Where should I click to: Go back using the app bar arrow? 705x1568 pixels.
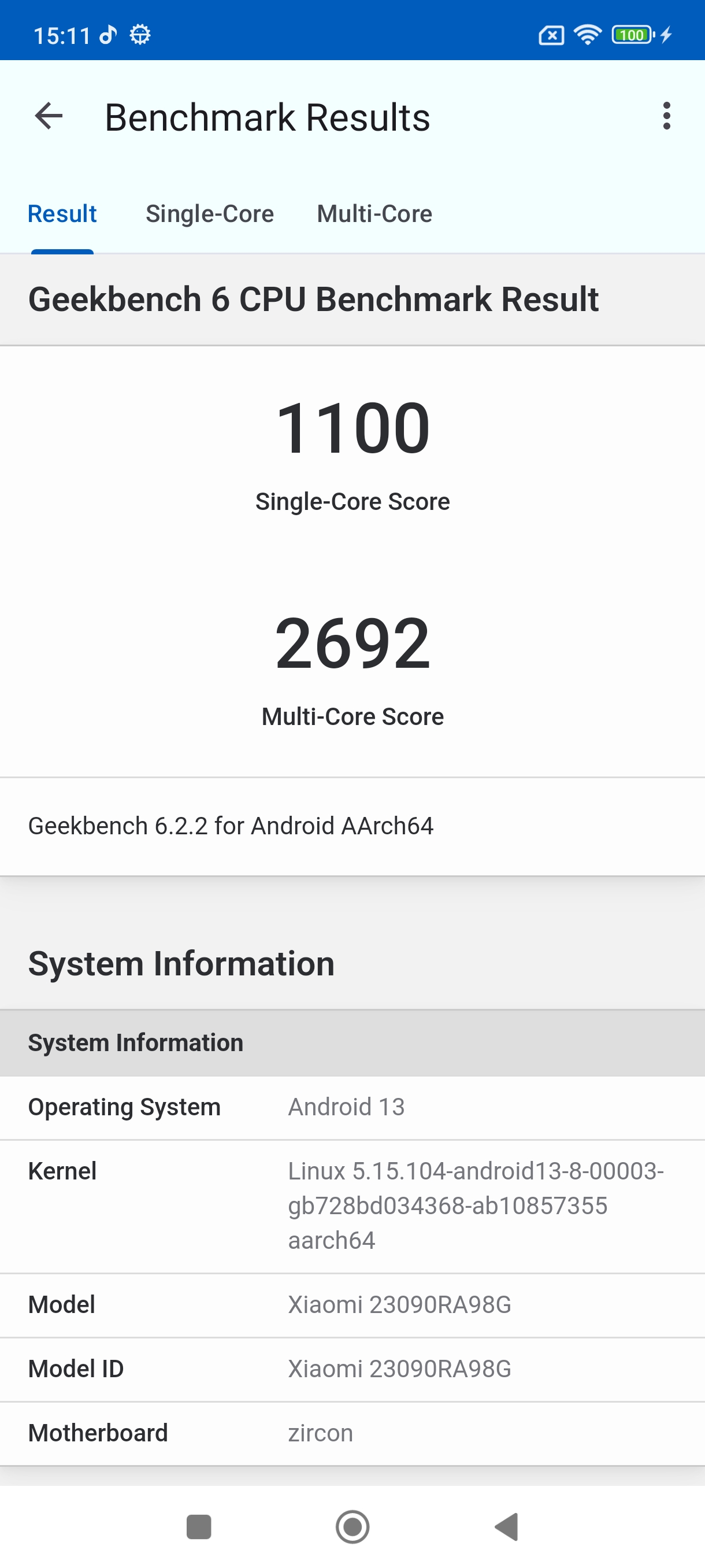click(49, 116)
